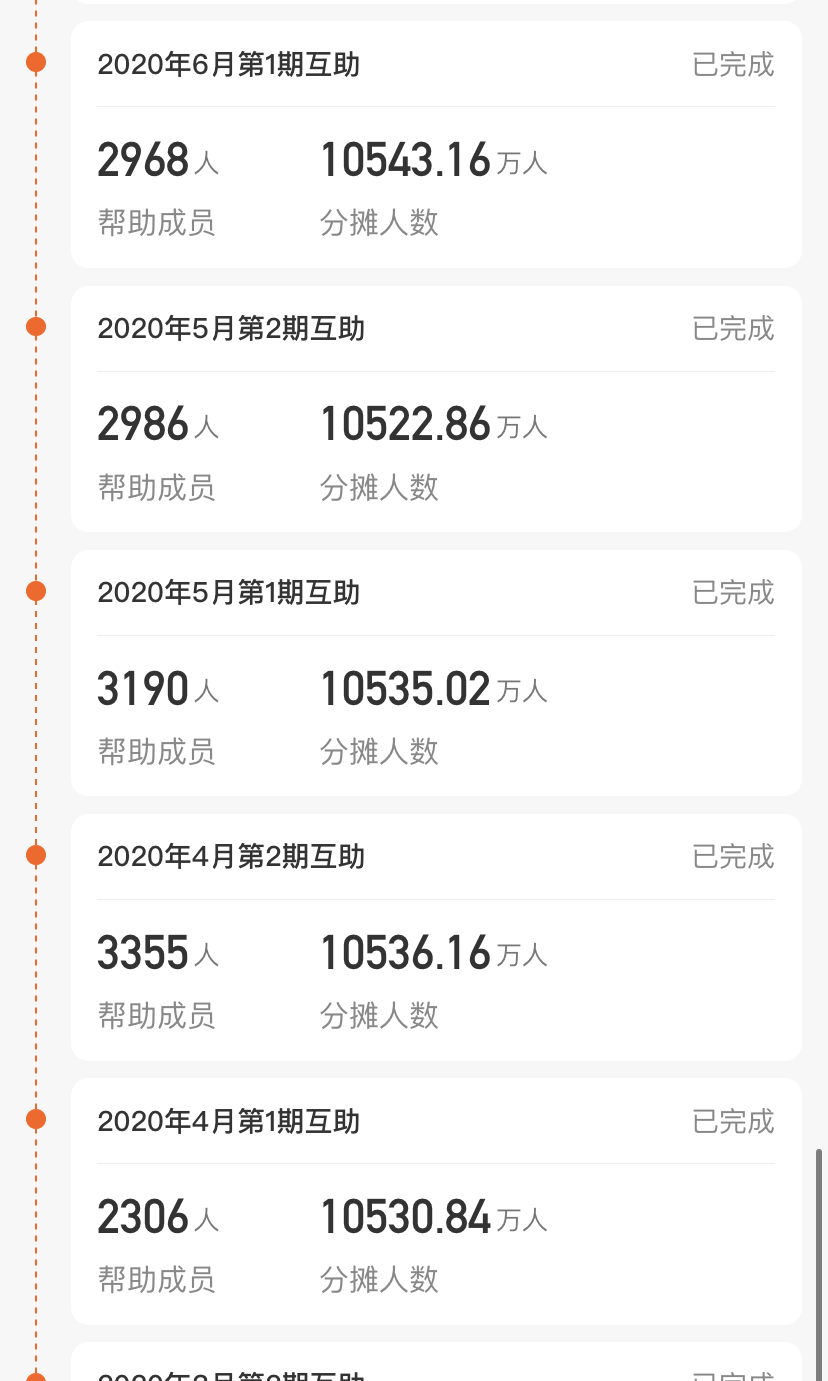View the 2020年5月第2期互助 record
The width and height of the screenshot is (828, 1381).
point(435,409)
